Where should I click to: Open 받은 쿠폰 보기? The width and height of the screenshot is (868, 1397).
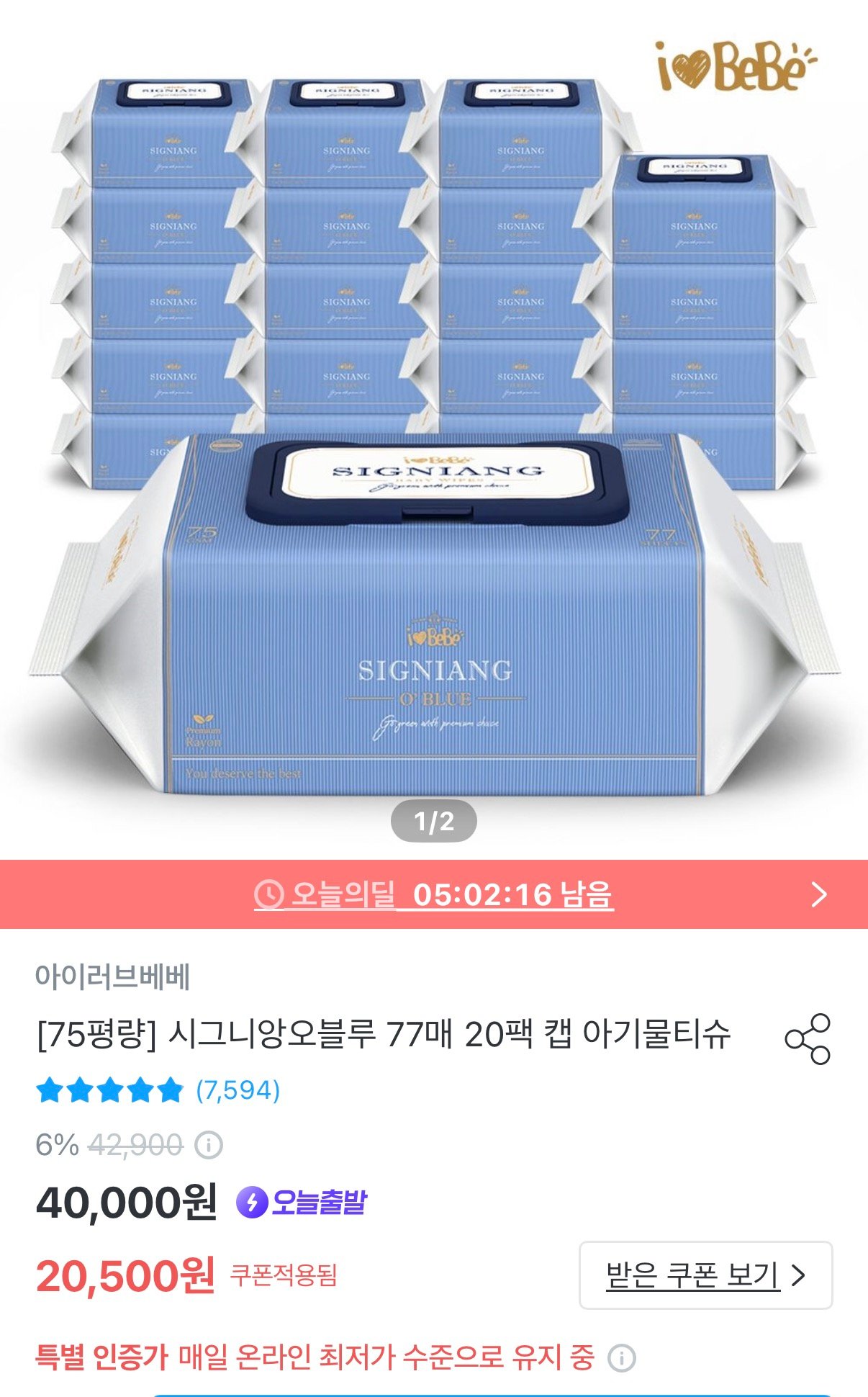[x=705, y=1275]
